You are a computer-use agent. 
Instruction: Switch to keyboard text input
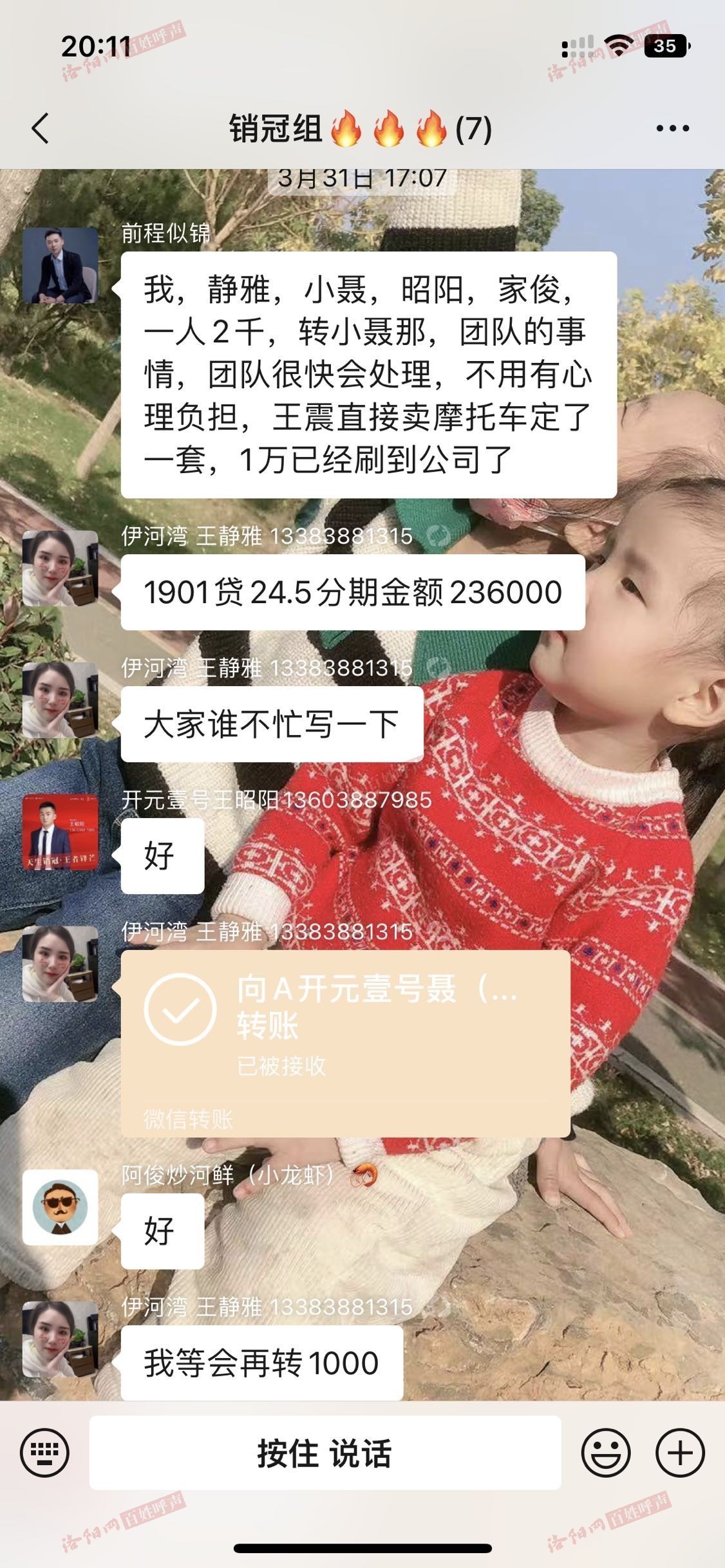(44, 1452)
